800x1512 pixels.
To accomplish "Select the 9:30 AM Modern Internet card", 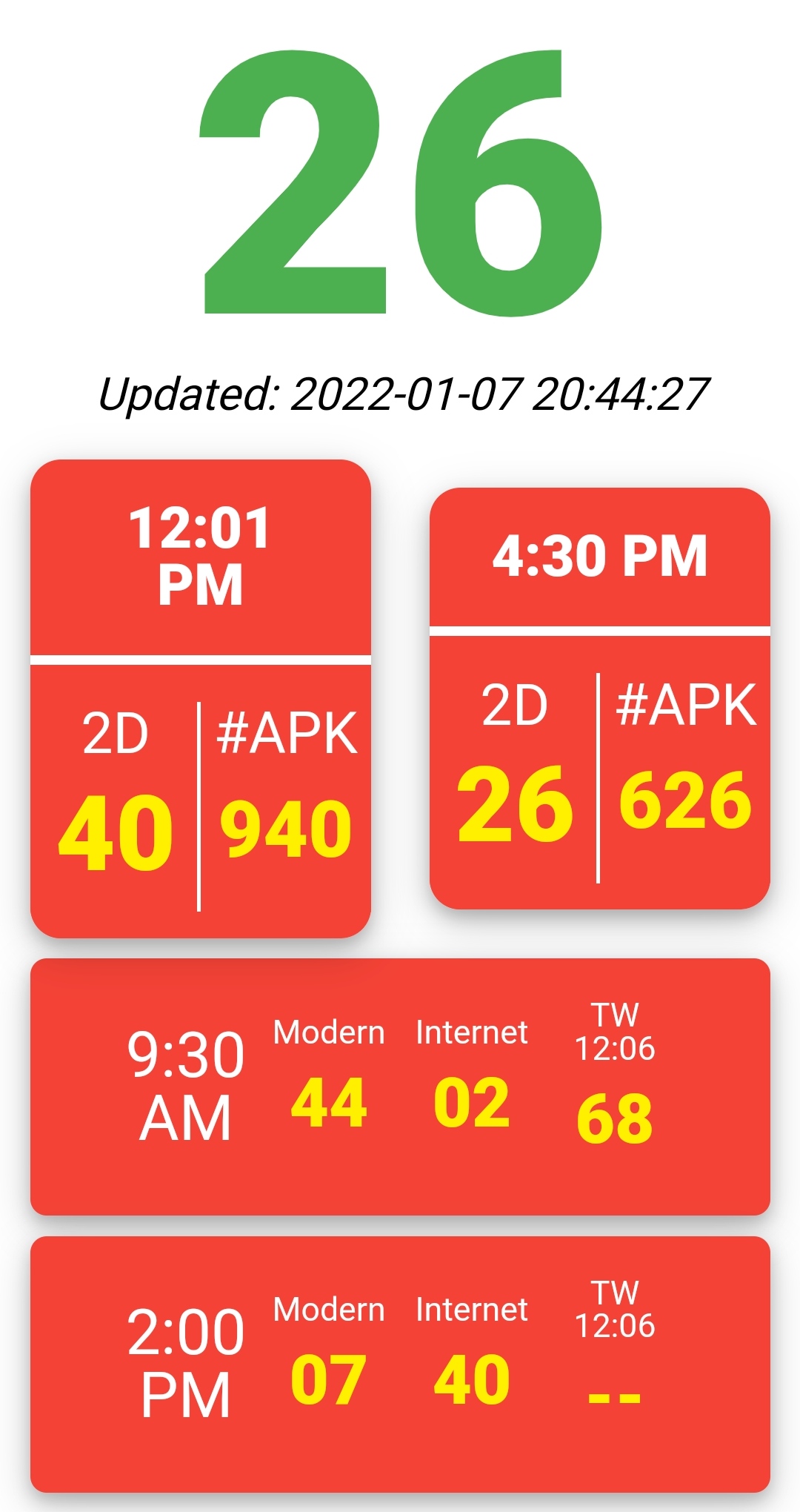I will tap(400, 1087).
